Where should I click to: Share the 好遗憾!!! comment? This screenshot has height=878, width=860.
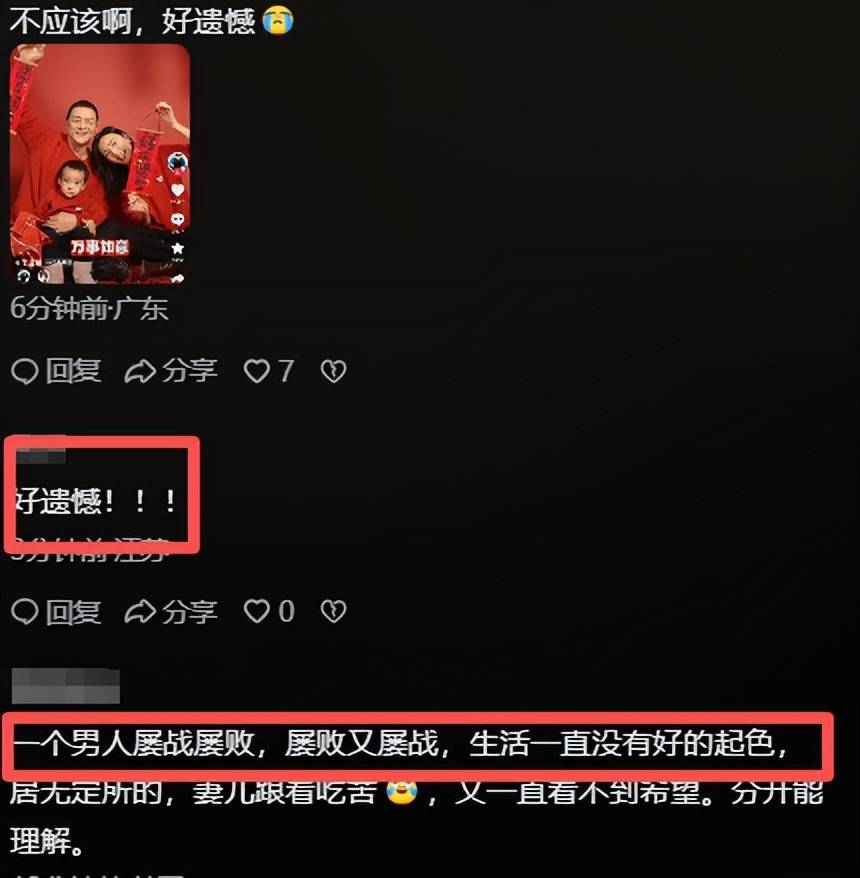171,611
